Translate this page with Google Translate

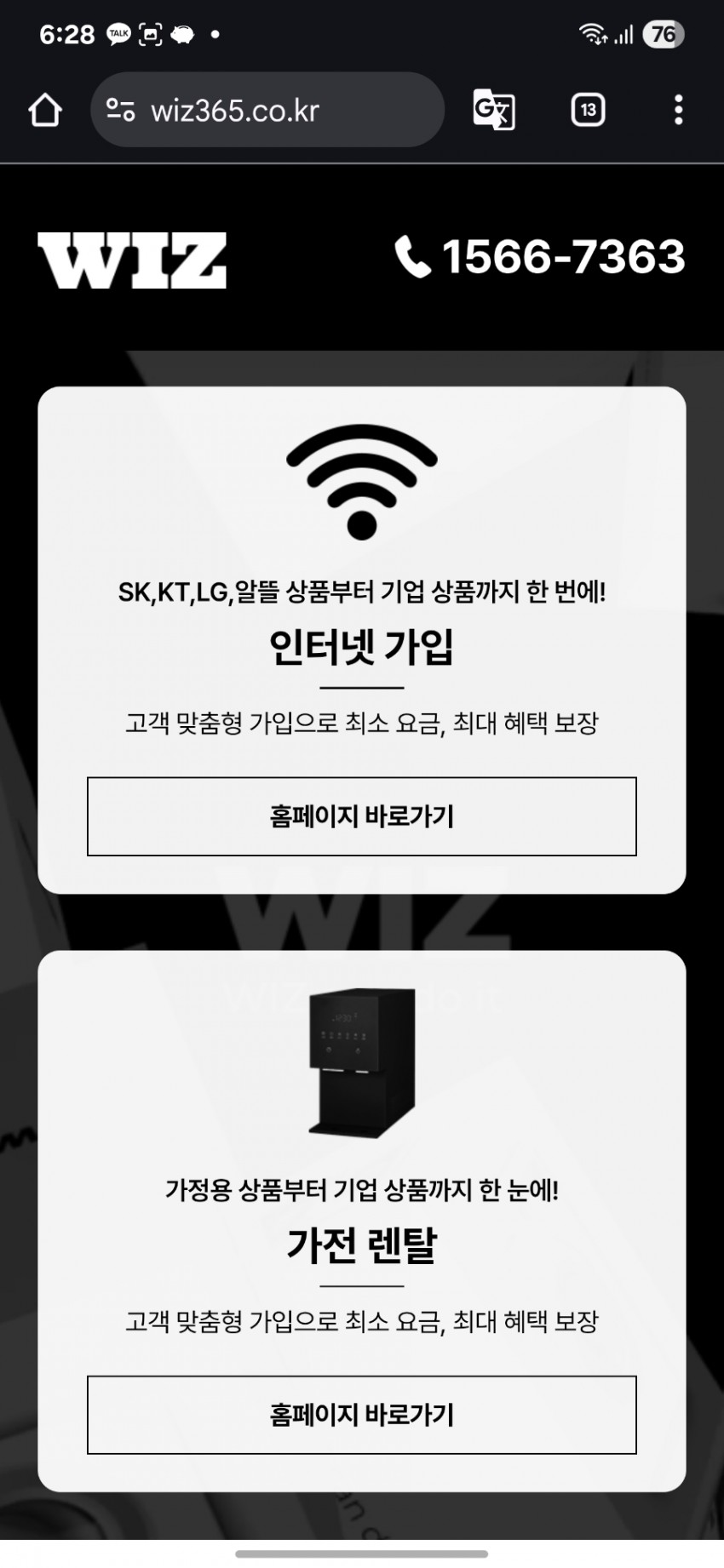tap(493, 110)
